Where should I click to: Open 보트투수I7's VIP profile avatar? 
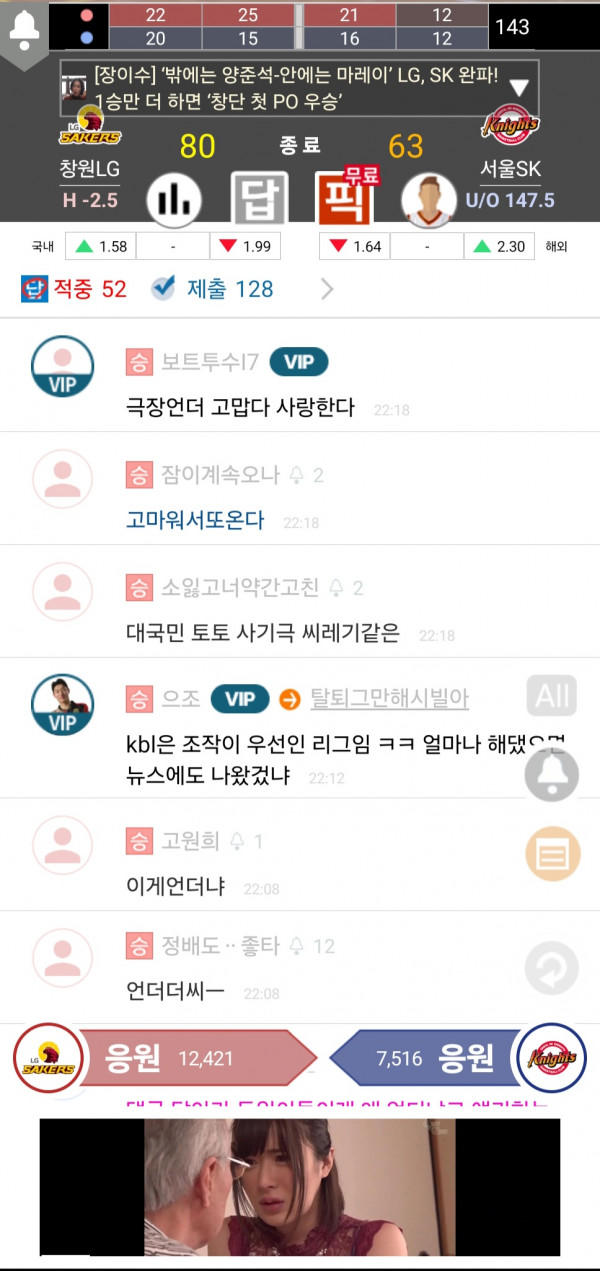[x=63, y=367]
